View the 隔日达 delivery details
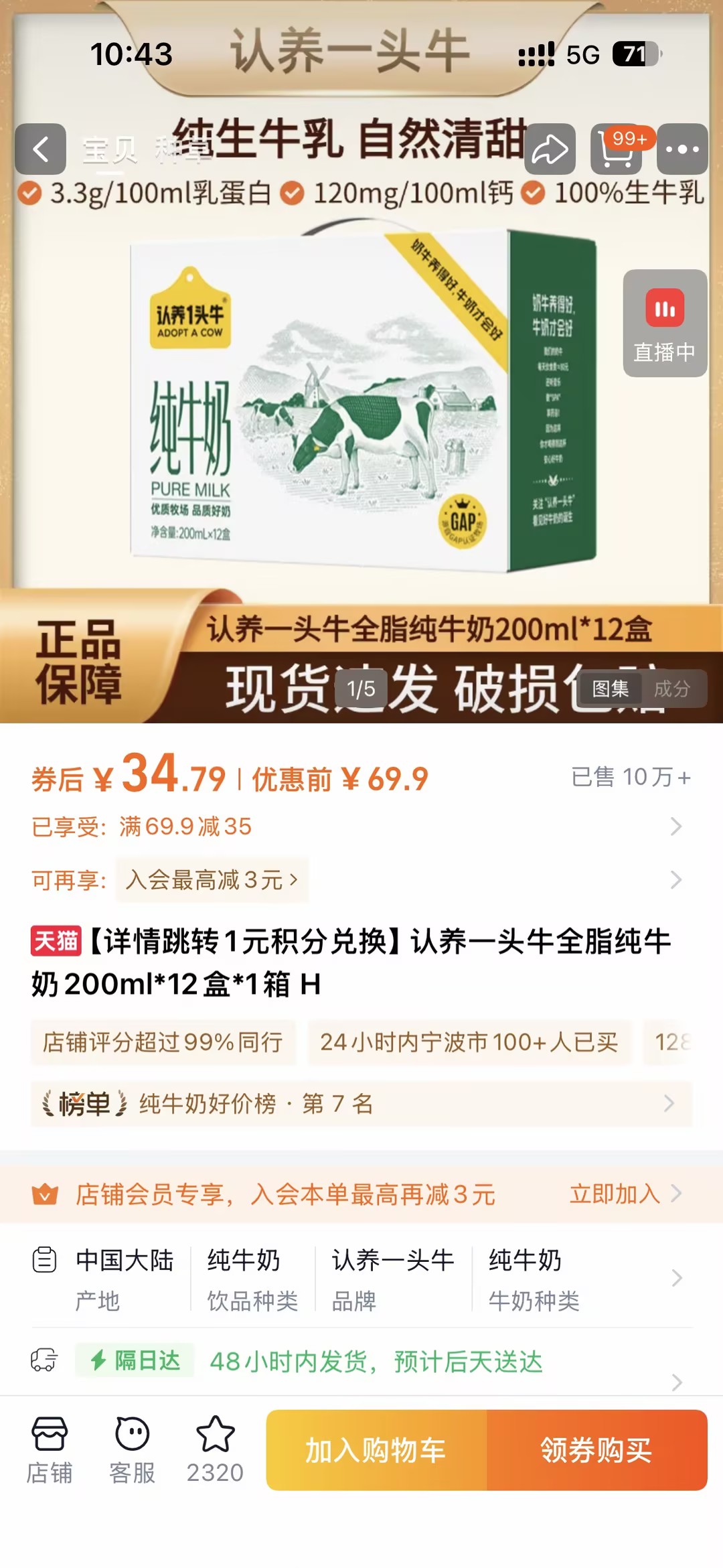The image size is (723, 1568). [375, 1362]
